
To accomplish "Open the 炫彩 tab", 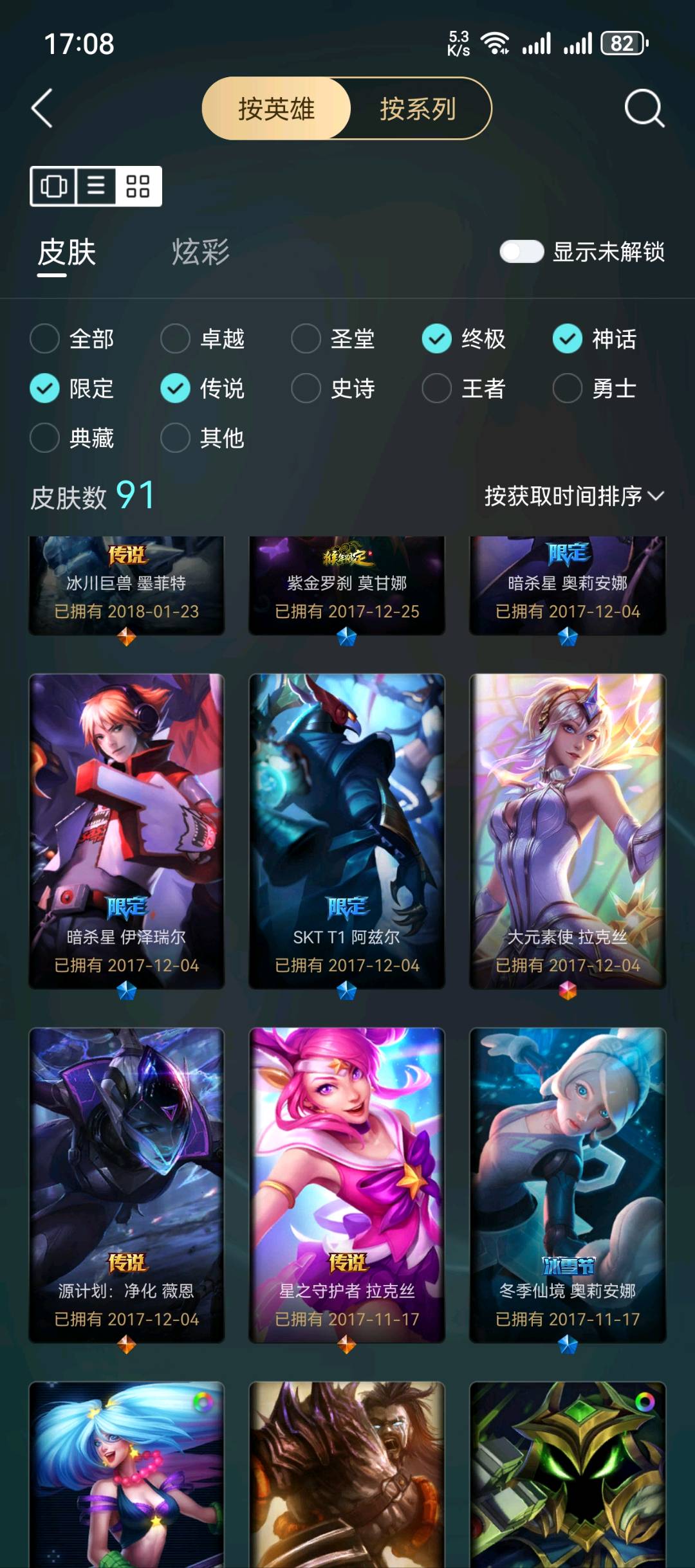I will [x=200, y=251].
